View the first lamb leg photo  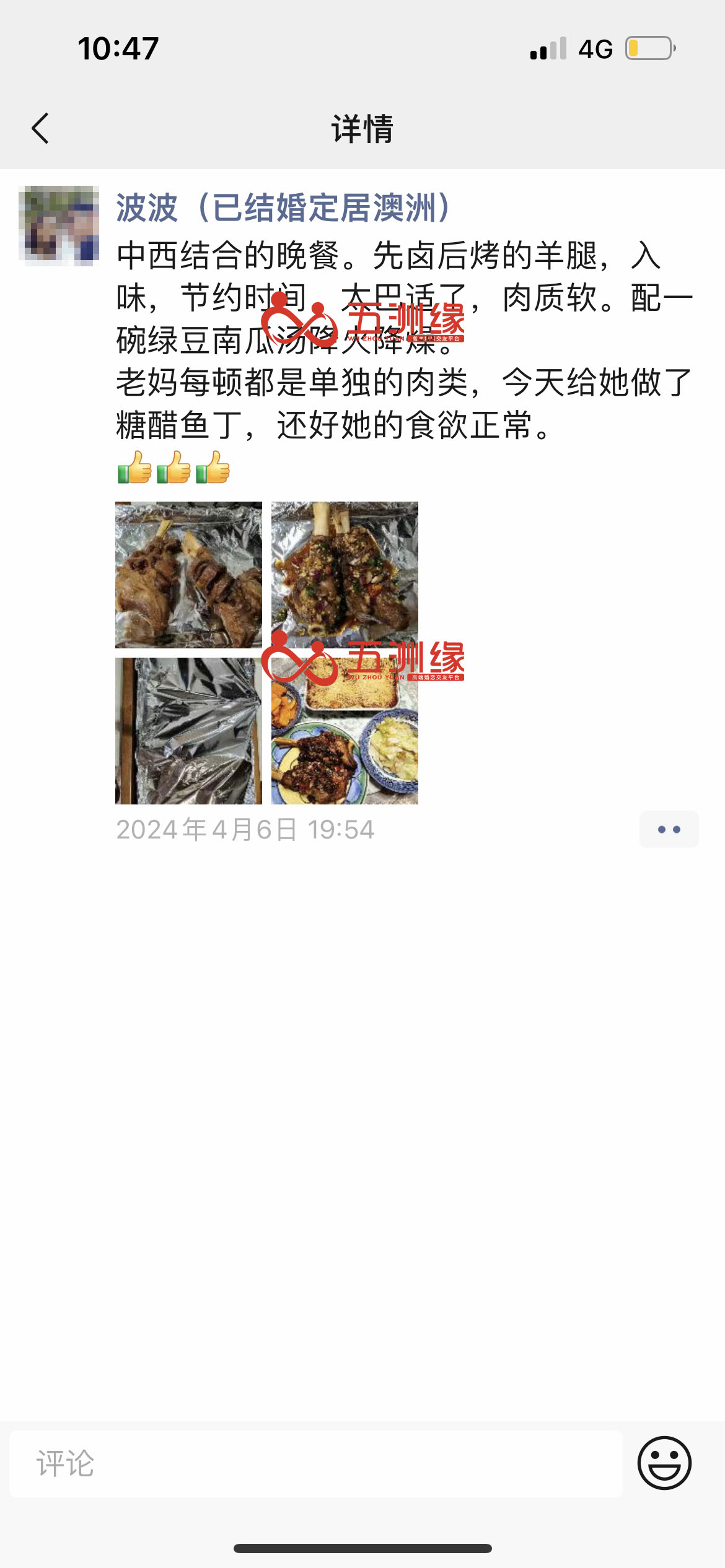188,575
